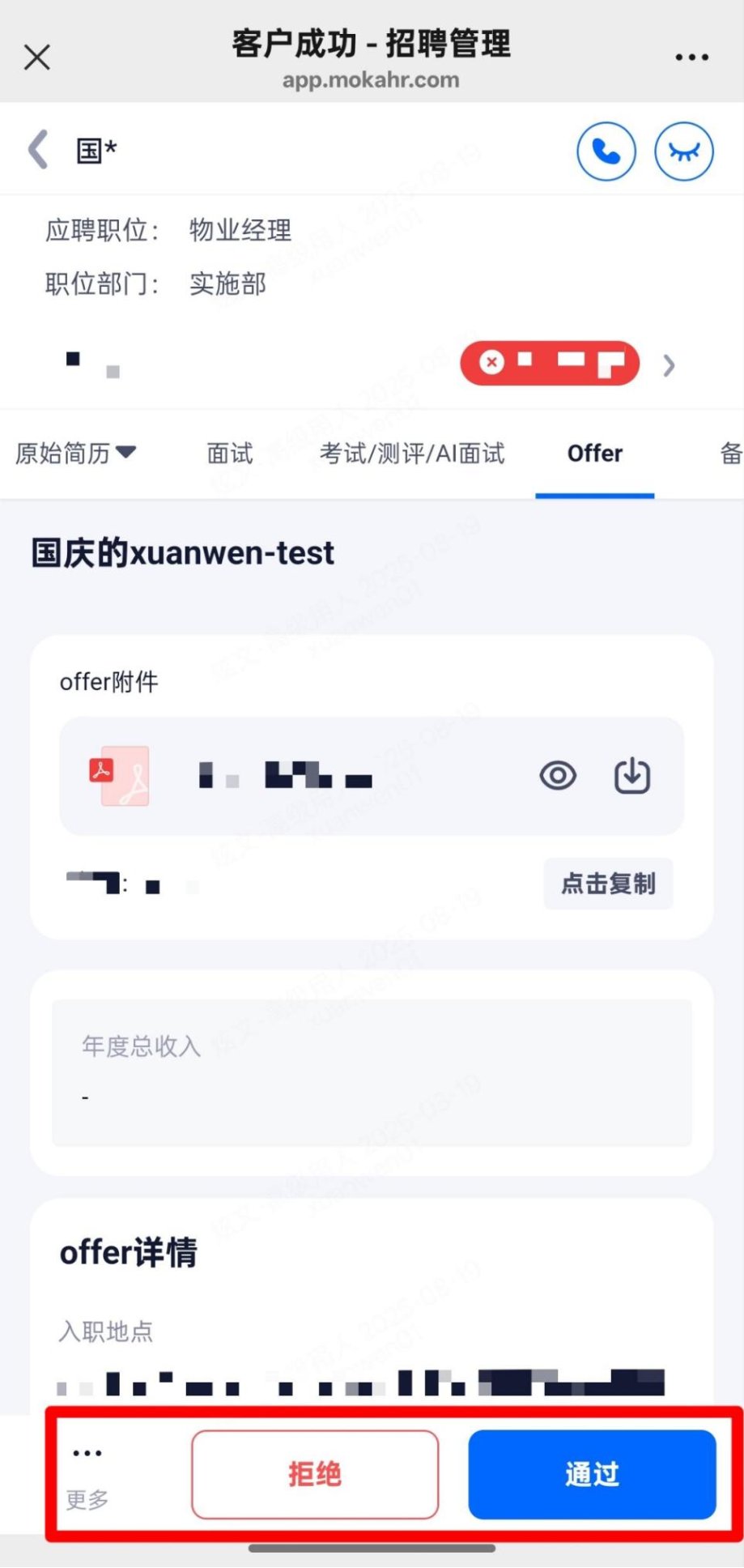
Task: Download the offer attachment
Action: (x=631, y=776)
